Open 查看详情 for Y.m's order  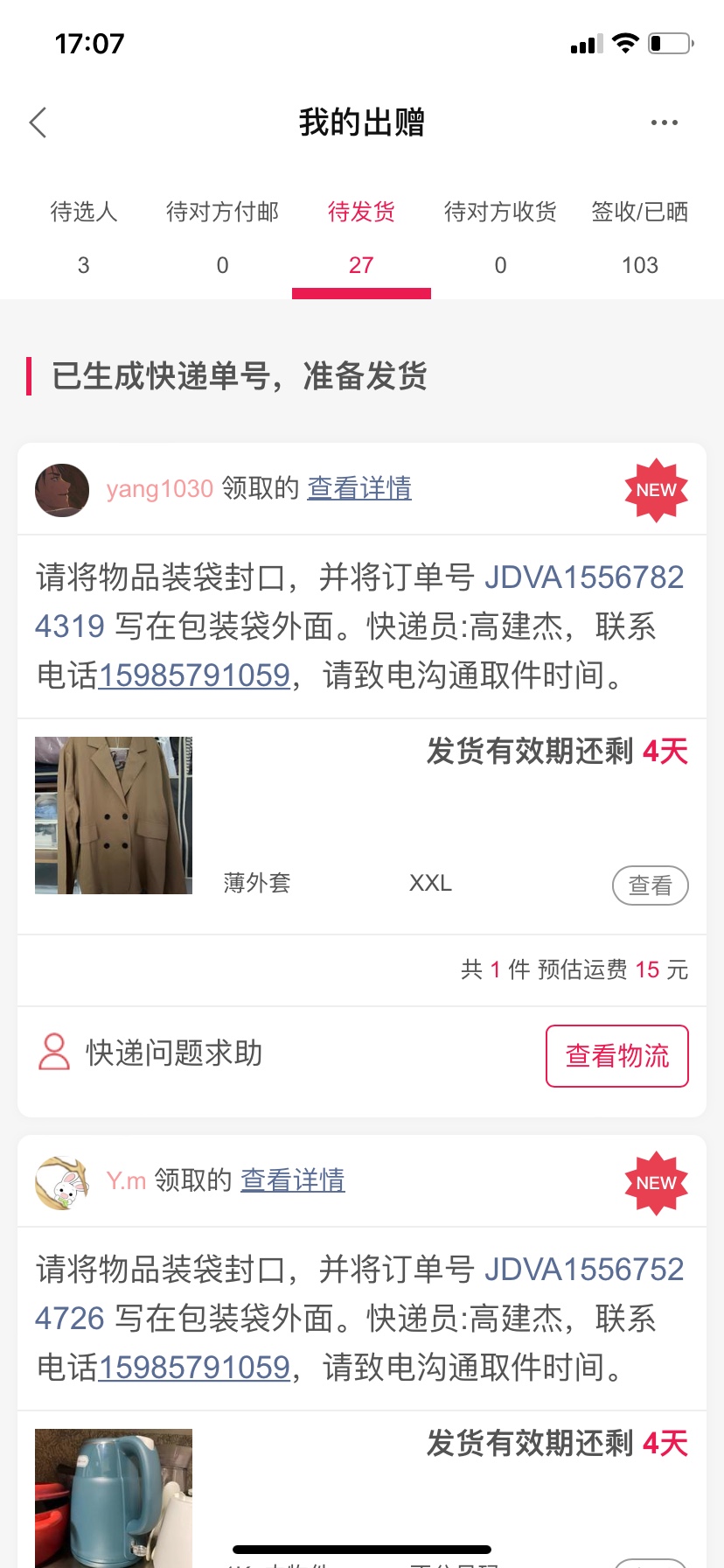pos(293,1180)
